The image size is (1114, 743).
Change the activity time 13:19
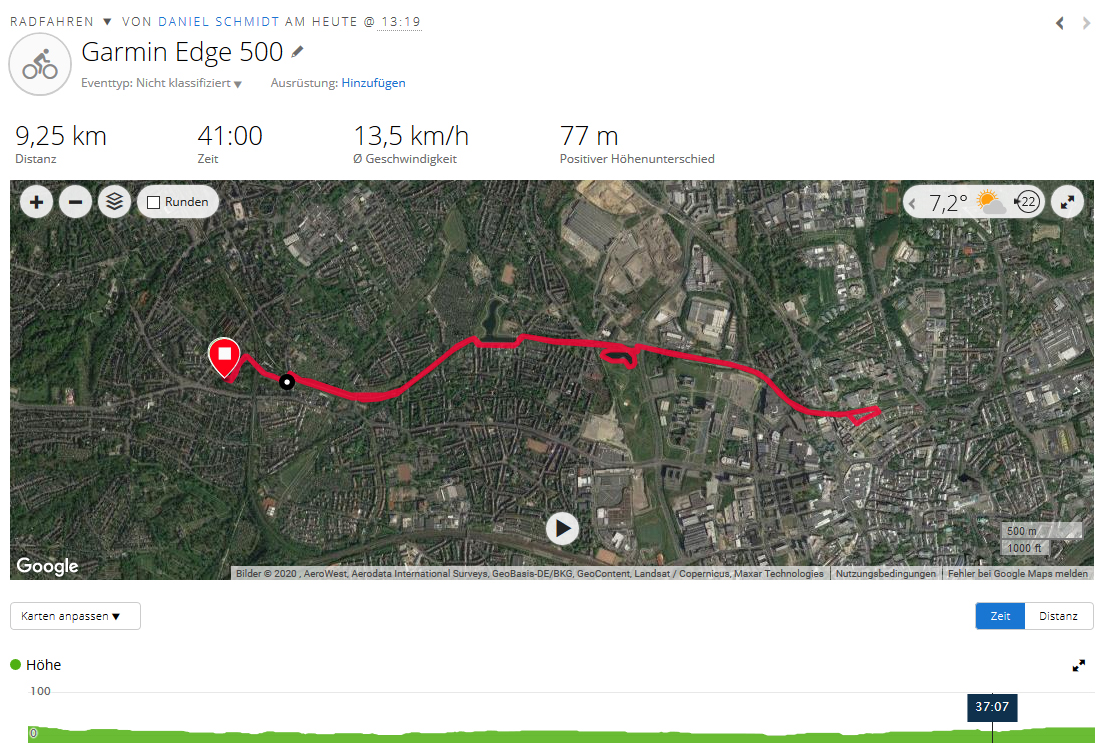[x=400, y=21]
